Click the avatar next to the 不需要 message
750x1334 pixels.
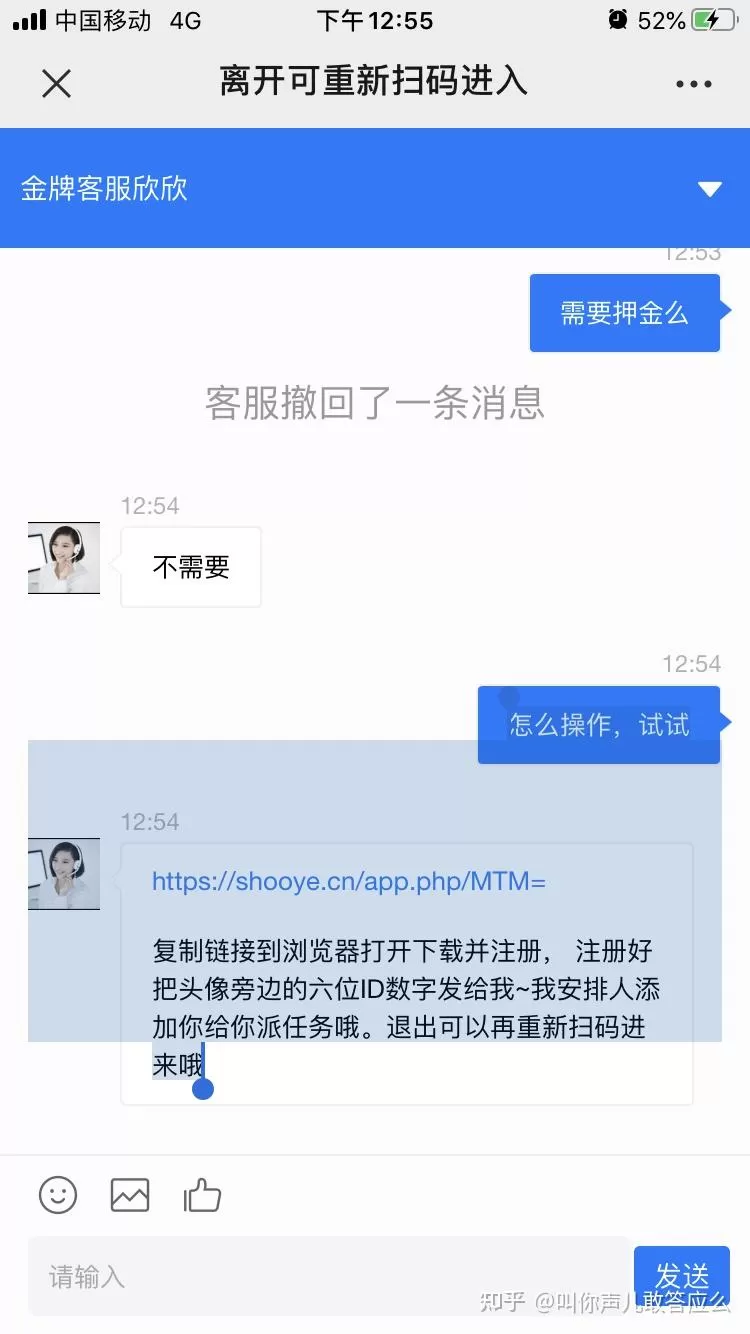tap(63, 559)
